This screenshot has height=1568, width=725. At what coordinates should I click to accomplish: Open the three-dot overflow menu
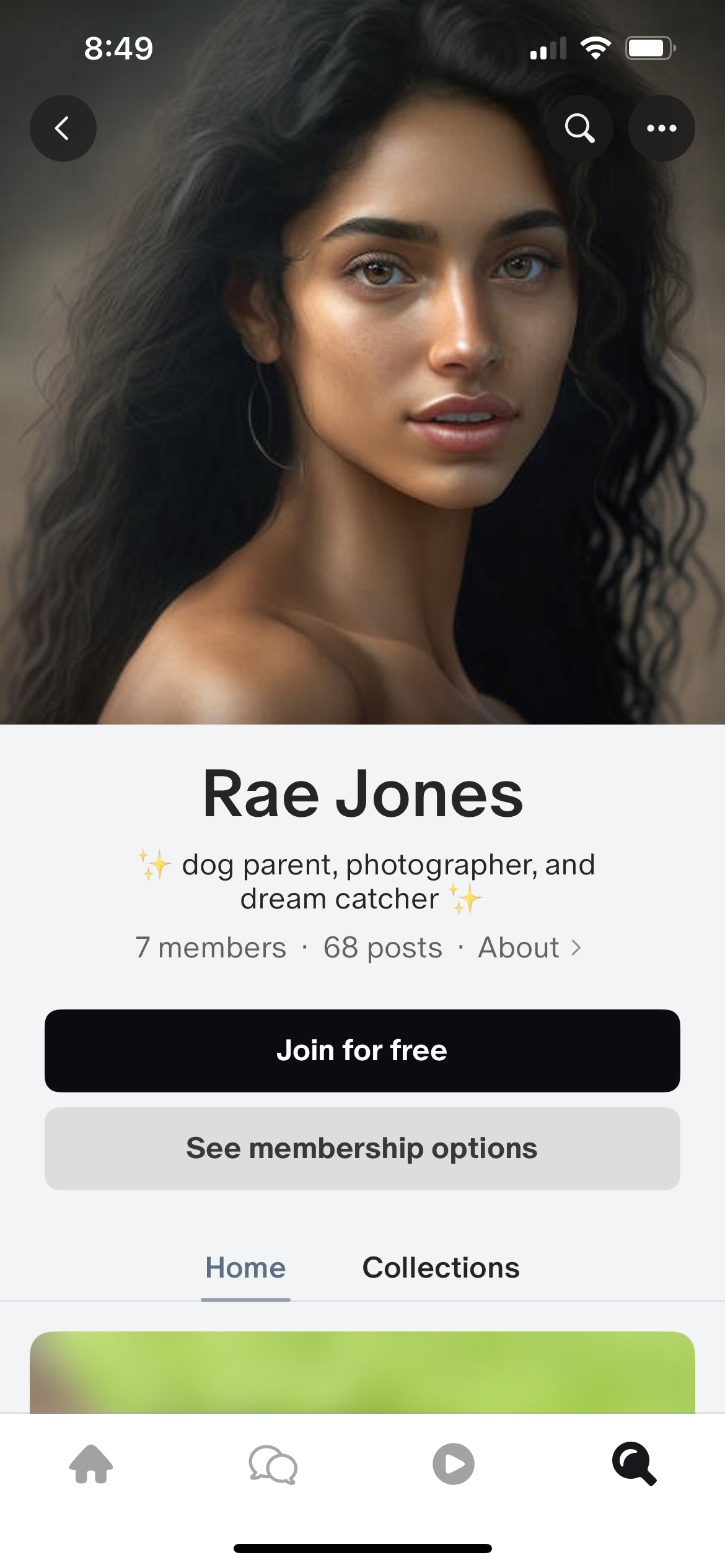pos(661,128)
